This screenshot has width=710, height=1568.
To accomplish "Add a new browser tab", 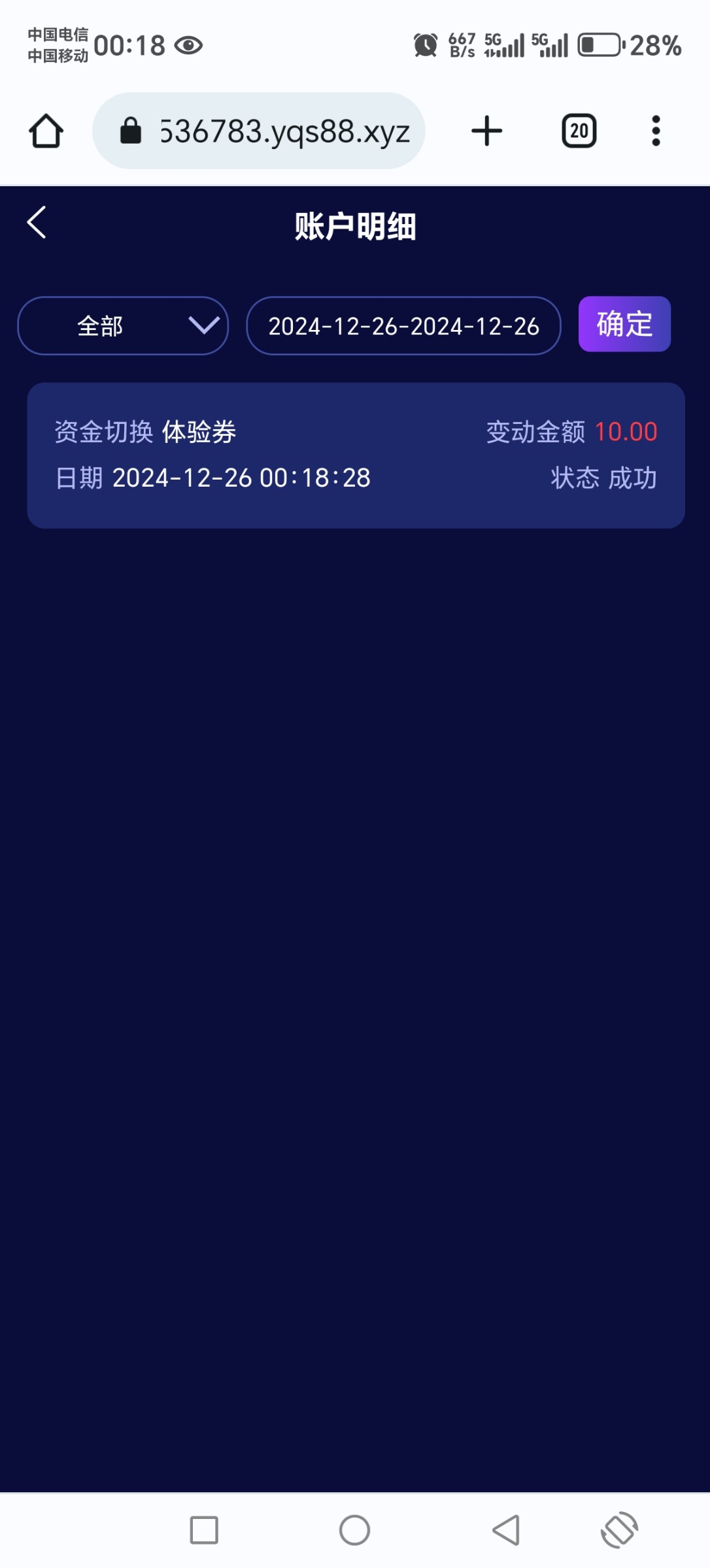I will pyautogui.click(x=487, y=131).
